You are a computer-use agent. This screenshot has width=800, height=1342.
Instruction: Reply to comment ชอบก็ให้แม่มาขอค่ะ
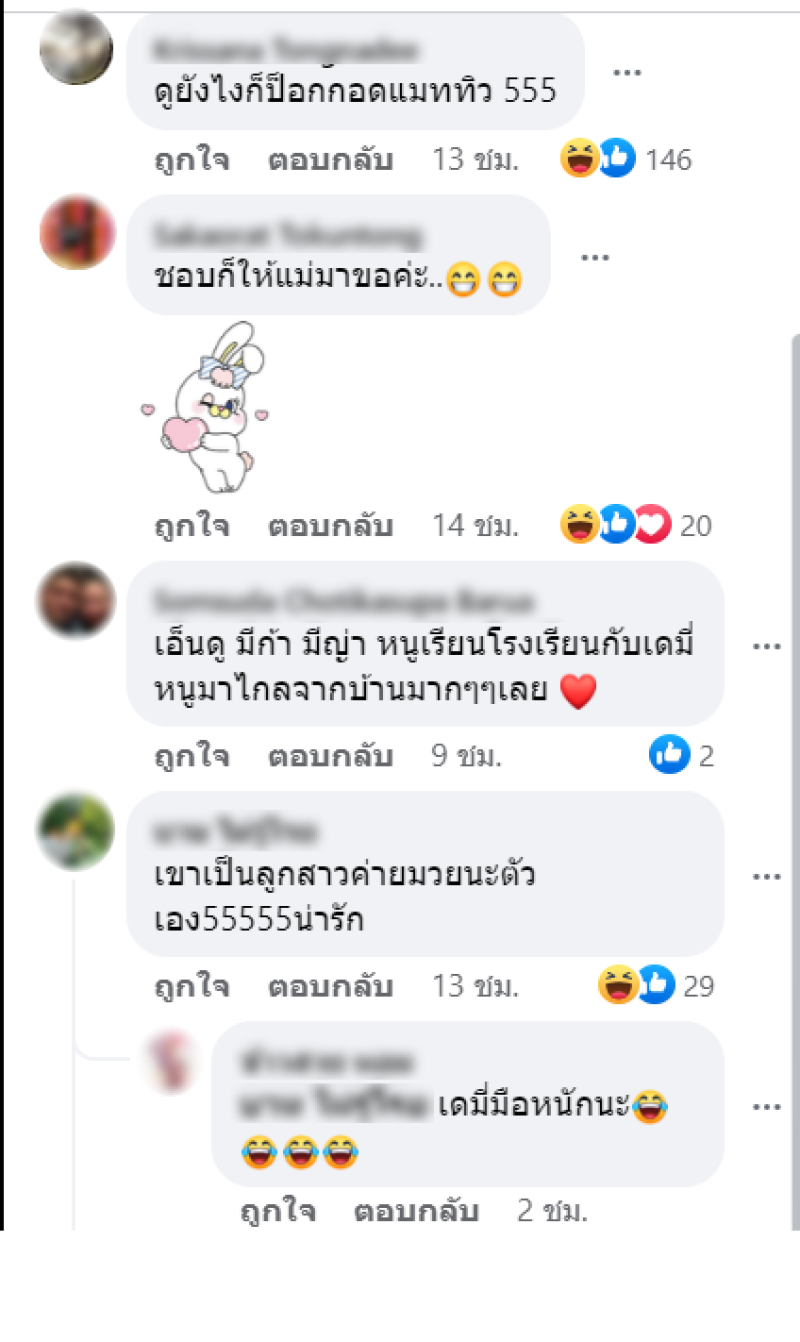click(330, 526)
